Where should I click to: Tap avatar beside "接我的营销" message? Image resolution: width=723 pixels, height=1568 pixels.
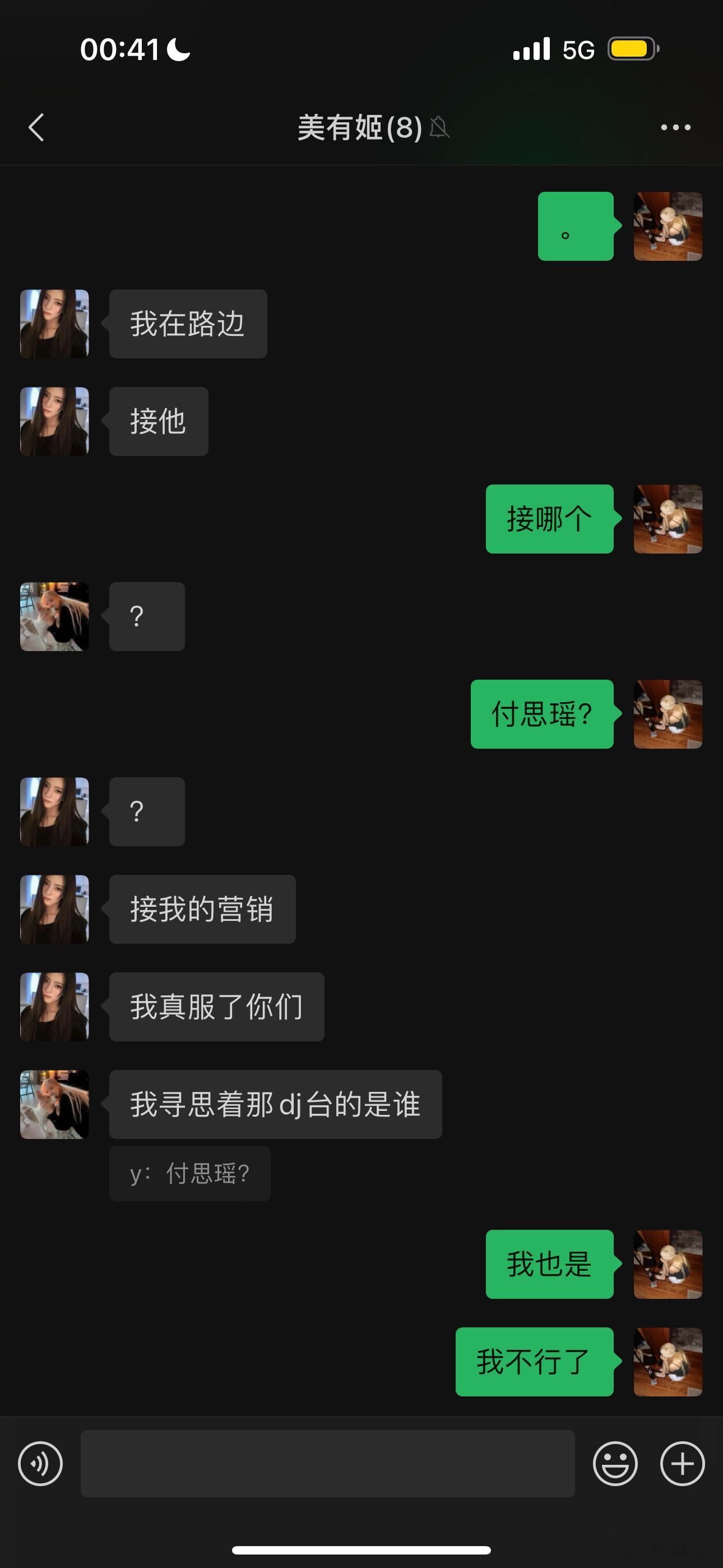click(x=55, y=910)
